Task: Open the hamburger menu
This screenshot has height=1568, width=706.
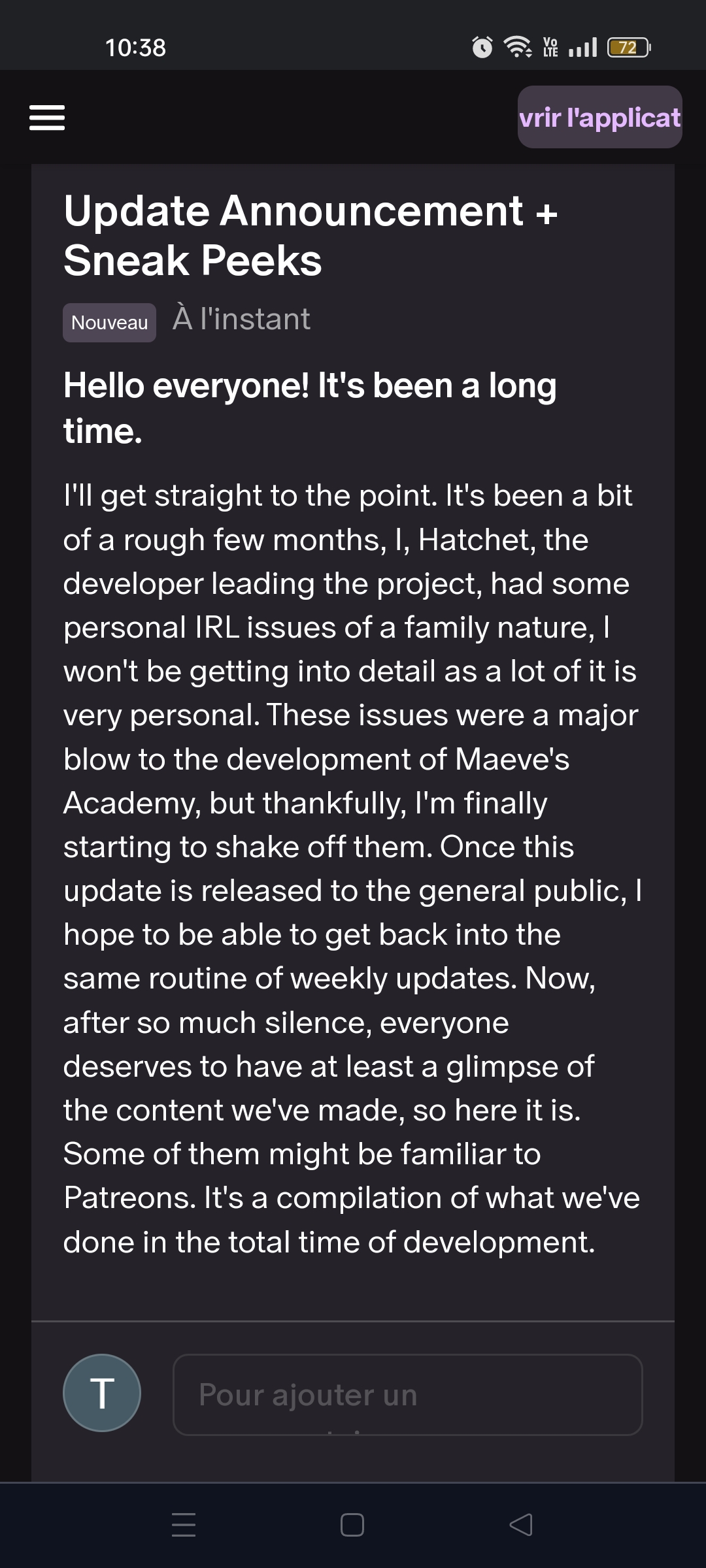Action: pos(47,118)
